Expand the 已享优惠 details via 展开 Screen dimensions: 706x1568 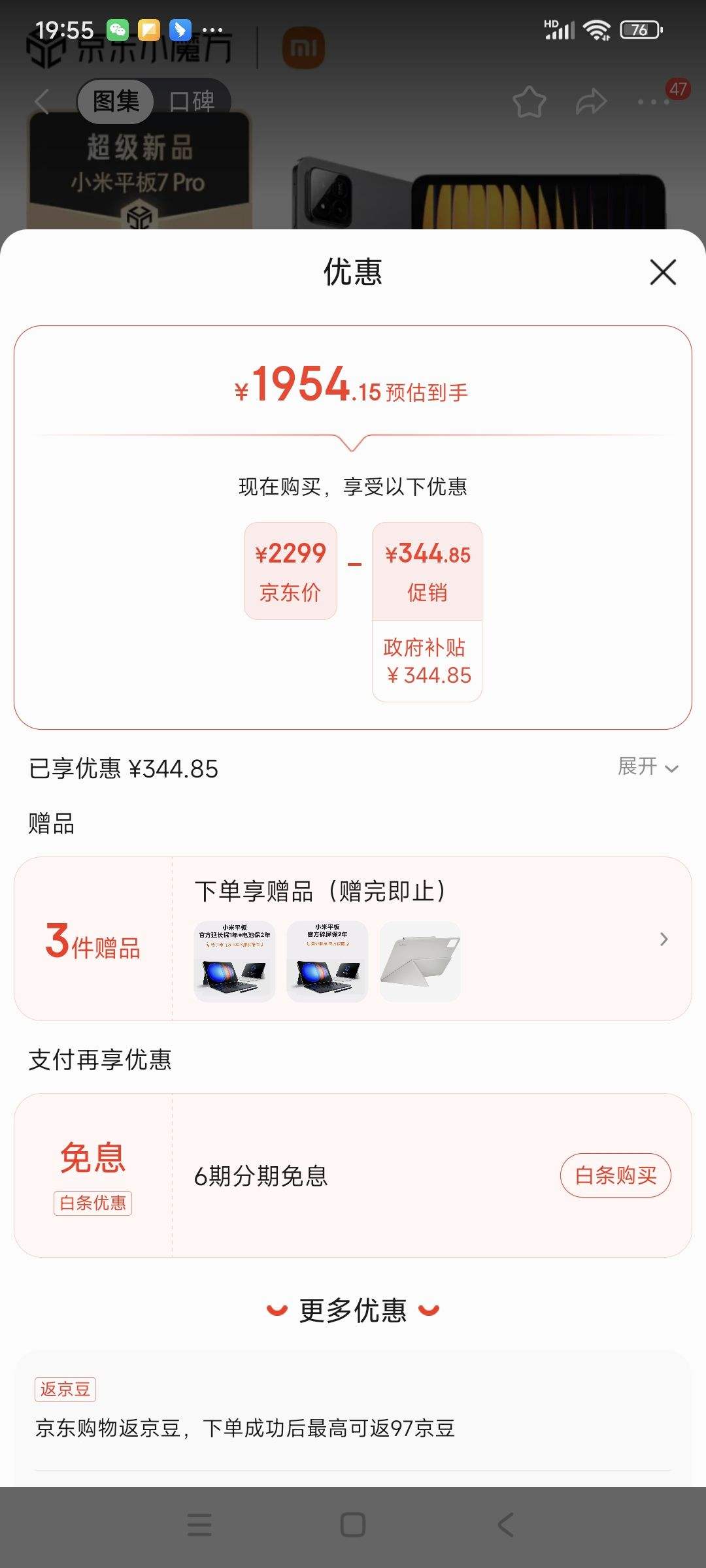coord(639,768)
